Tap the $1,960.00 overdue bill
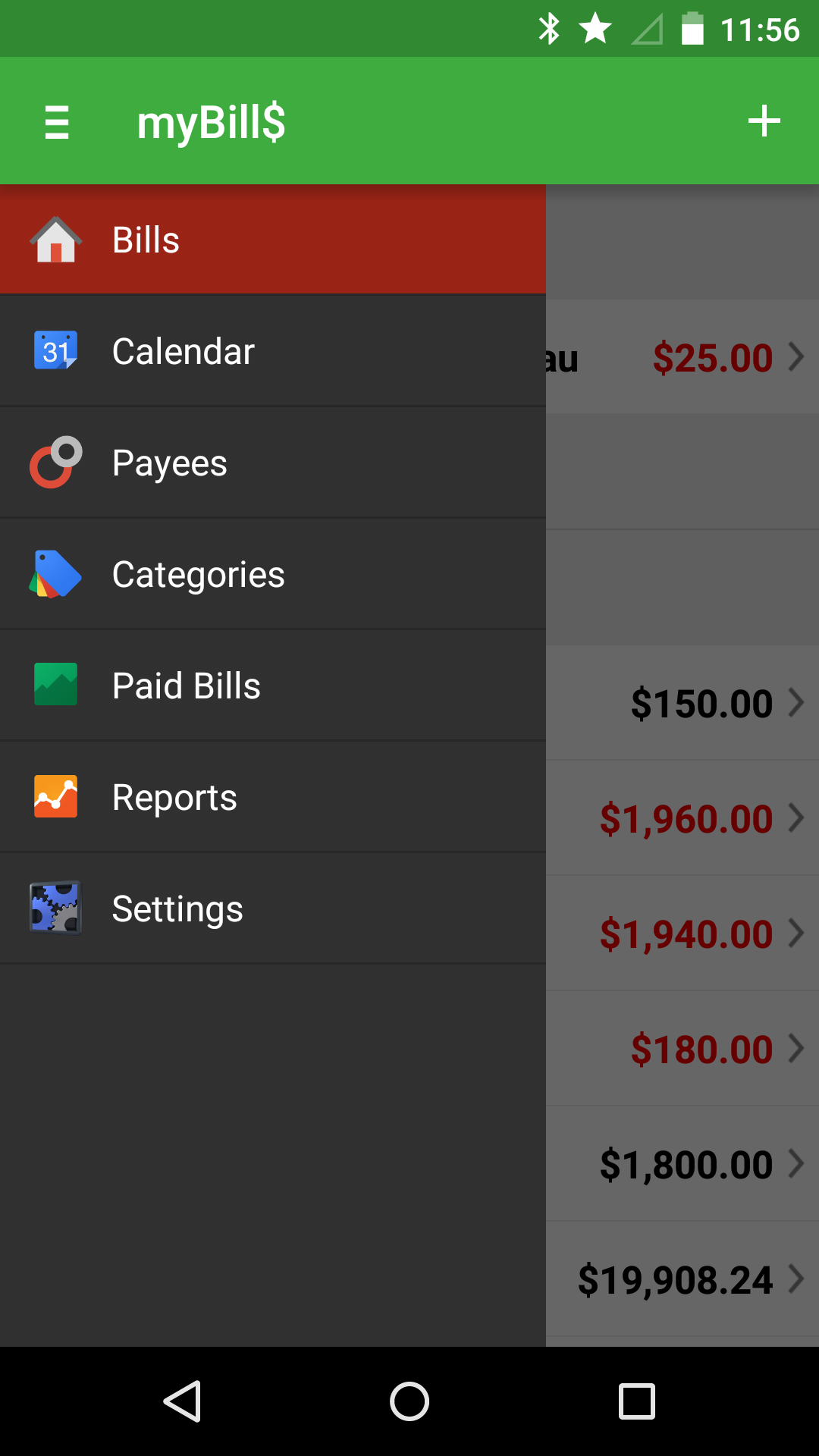The height and width of the screenshot is (1456, 819). coord(686,818)
